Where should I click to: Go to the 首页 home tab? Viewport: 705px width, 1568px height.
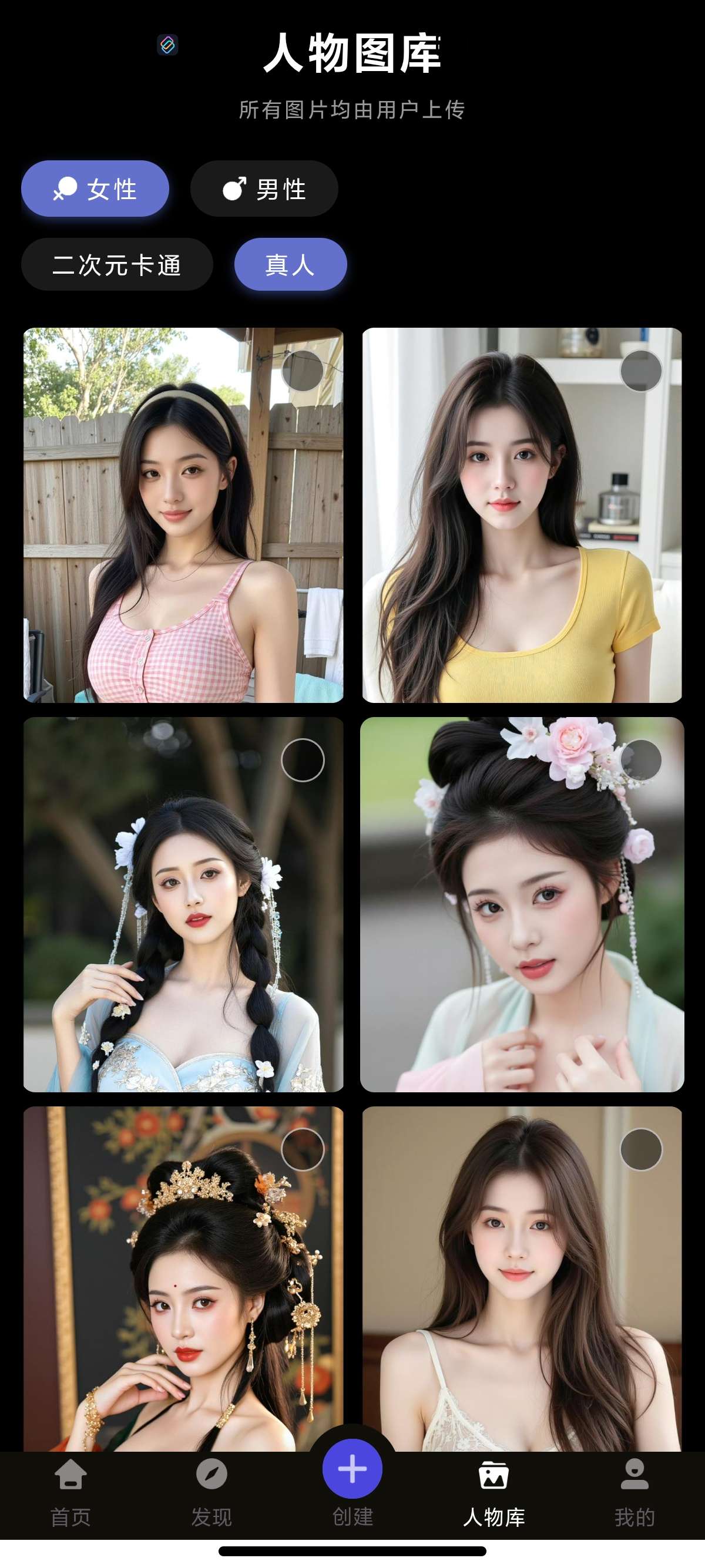[x=70, y=1491]
